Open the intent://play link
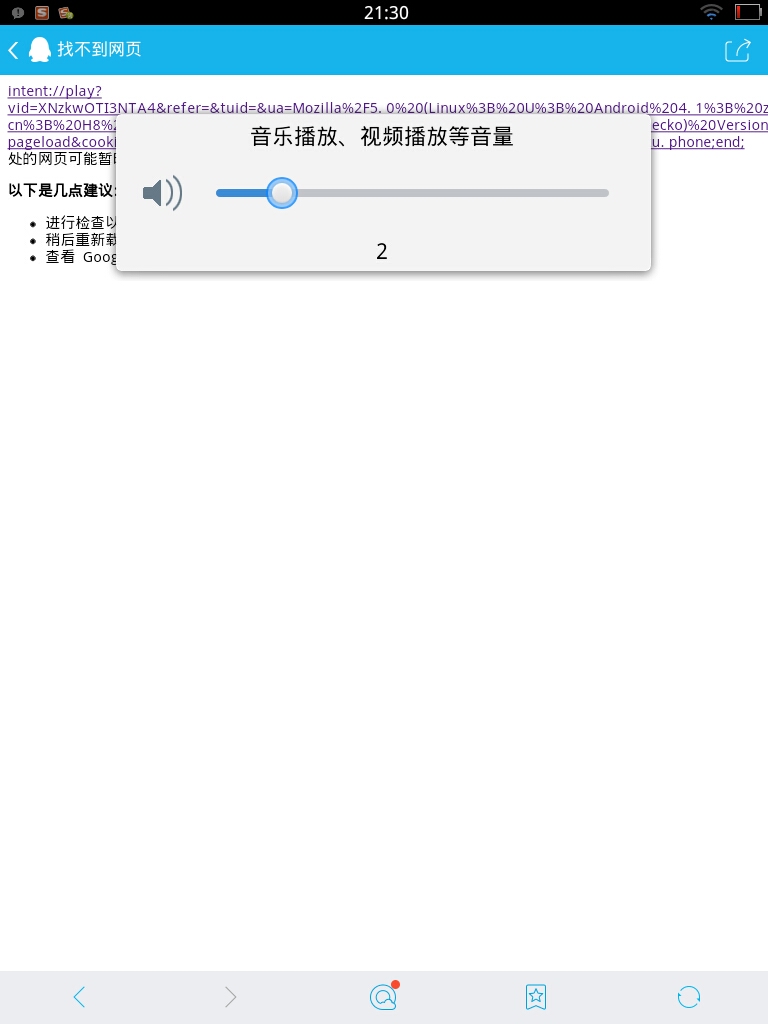The image size is (768, 1024). pyautogui.click(x=54, y=91)
